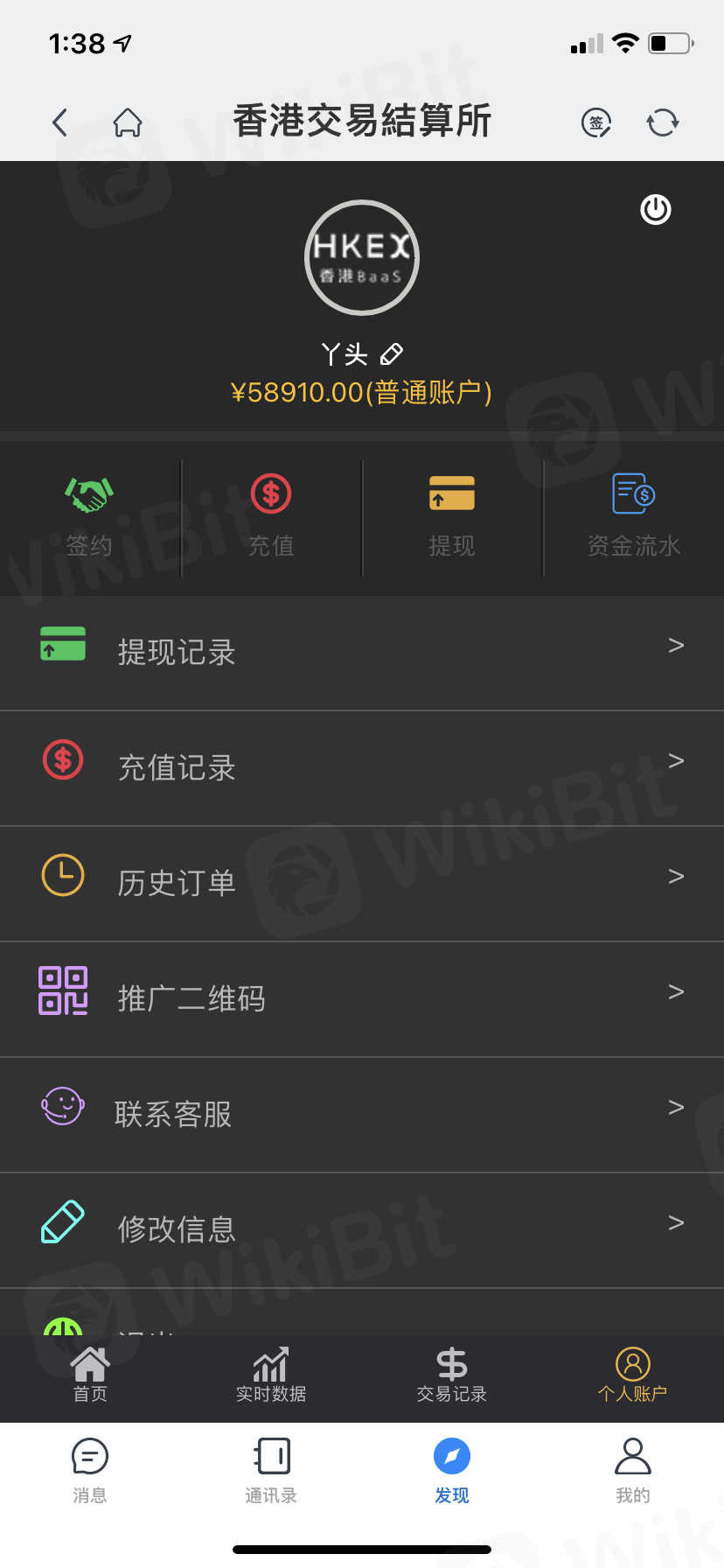
Task: Tap the power logout icon
Action: (x=656, y=210)
